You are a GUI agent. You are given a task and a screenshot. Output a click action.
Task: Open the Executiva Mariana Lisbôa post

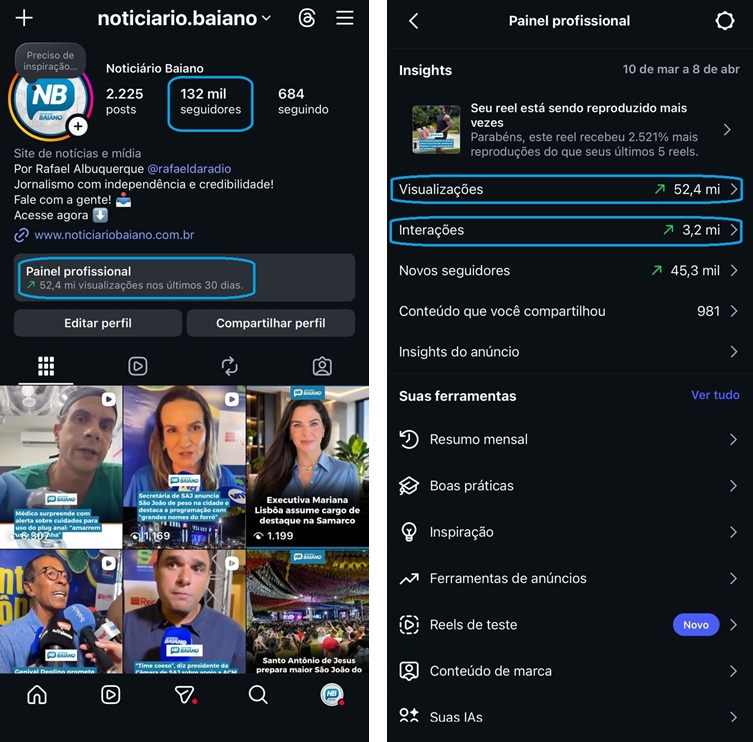(307, 466)
